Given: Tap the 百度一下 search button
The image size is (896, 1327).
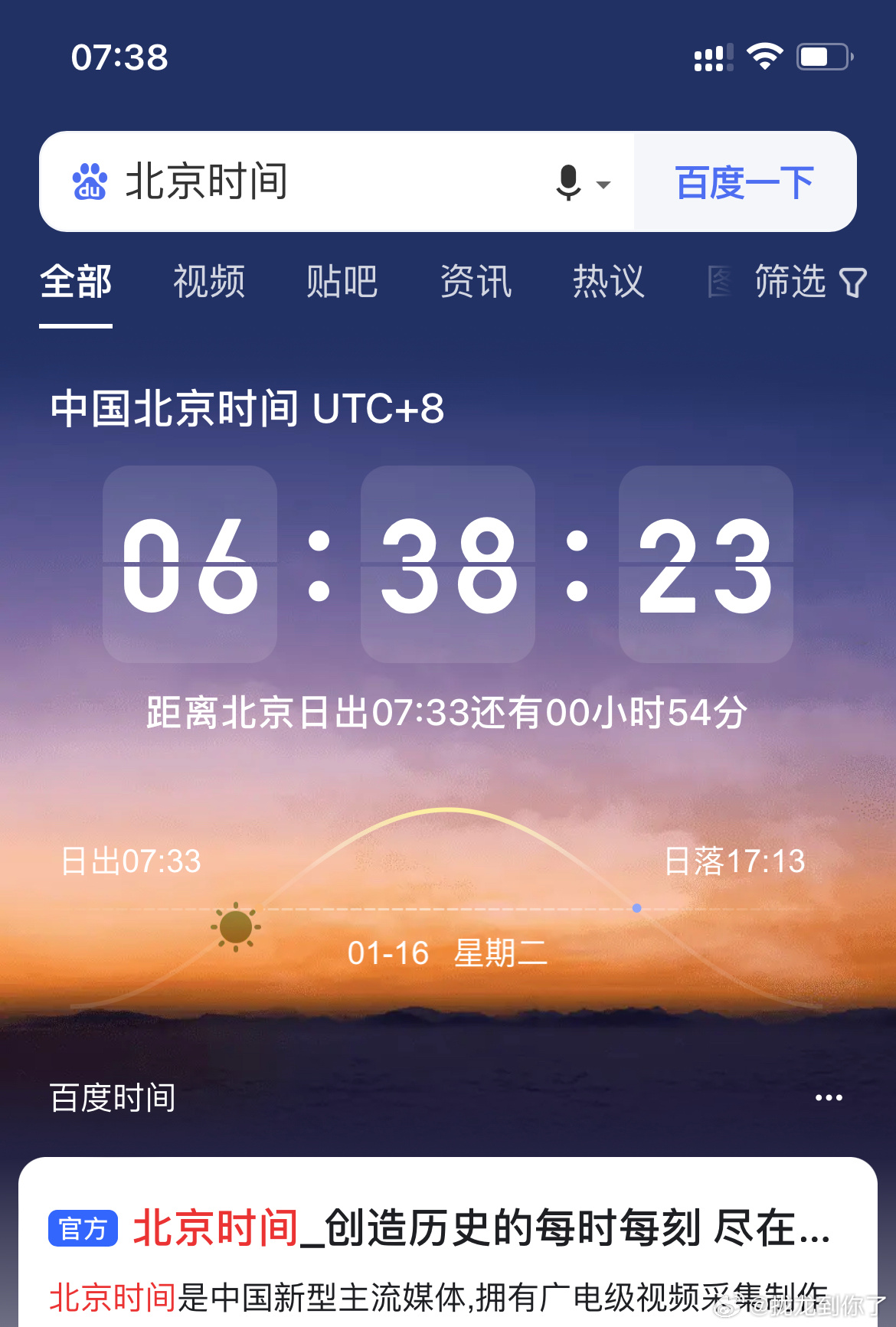Looking at the screenshot, I should [x=744, y=182].
